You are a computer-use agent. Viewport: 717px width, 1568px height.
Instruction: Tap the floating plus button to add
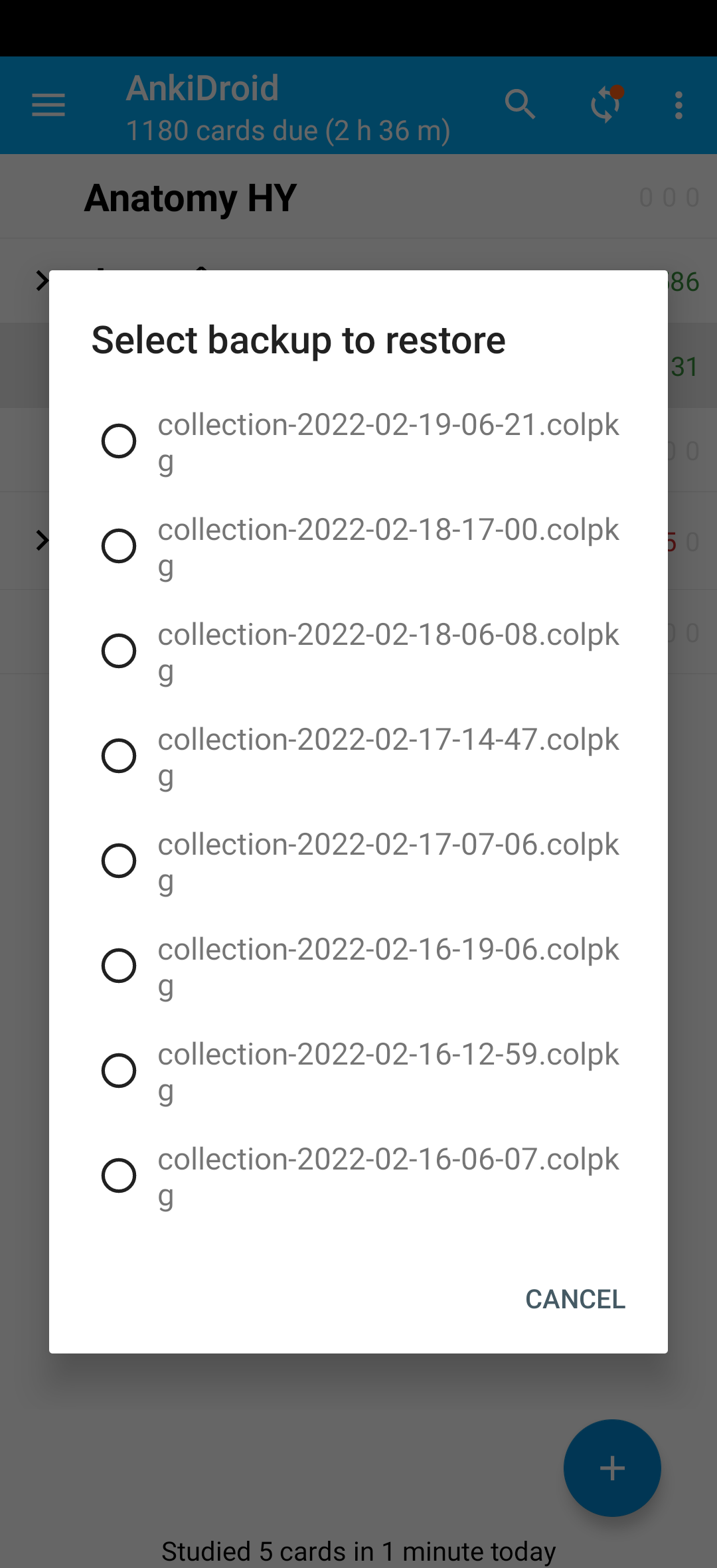[612, 1468]
